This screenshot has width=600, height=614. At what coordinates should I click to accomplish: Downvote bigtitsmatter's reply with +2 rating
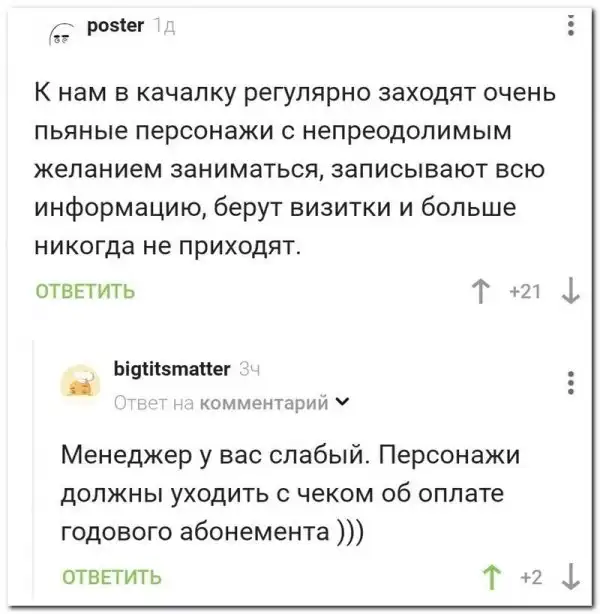571,577
